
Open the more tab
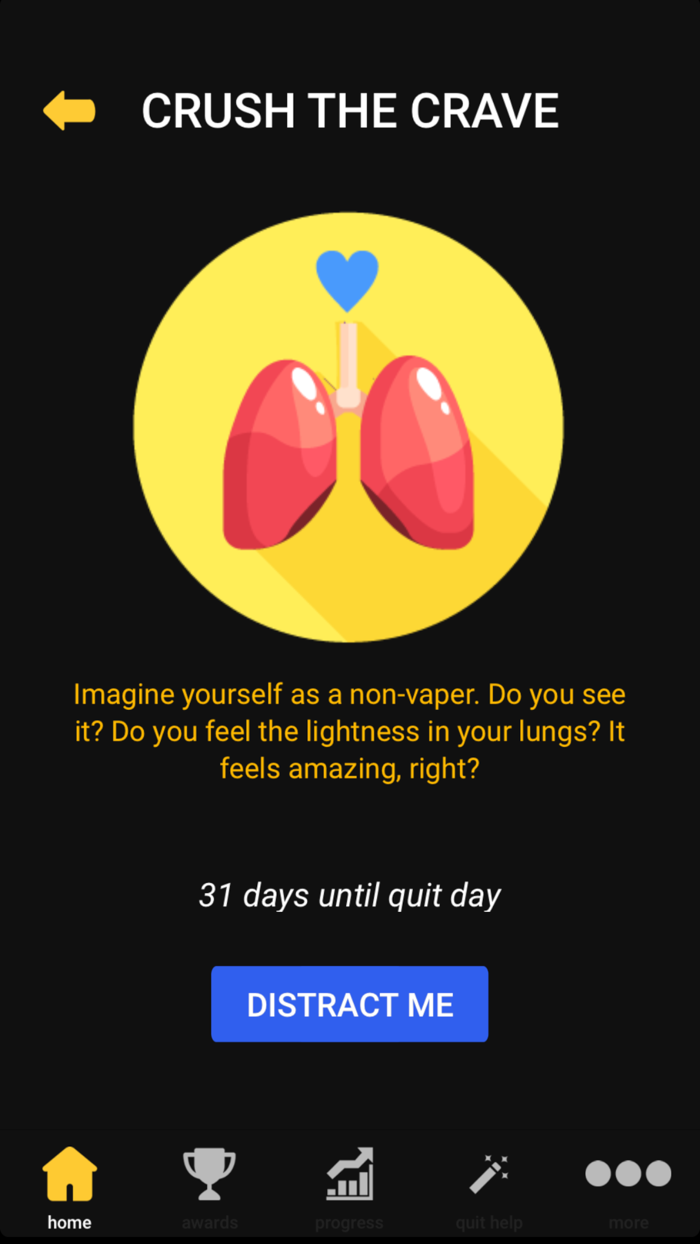tap(628, 1188)
